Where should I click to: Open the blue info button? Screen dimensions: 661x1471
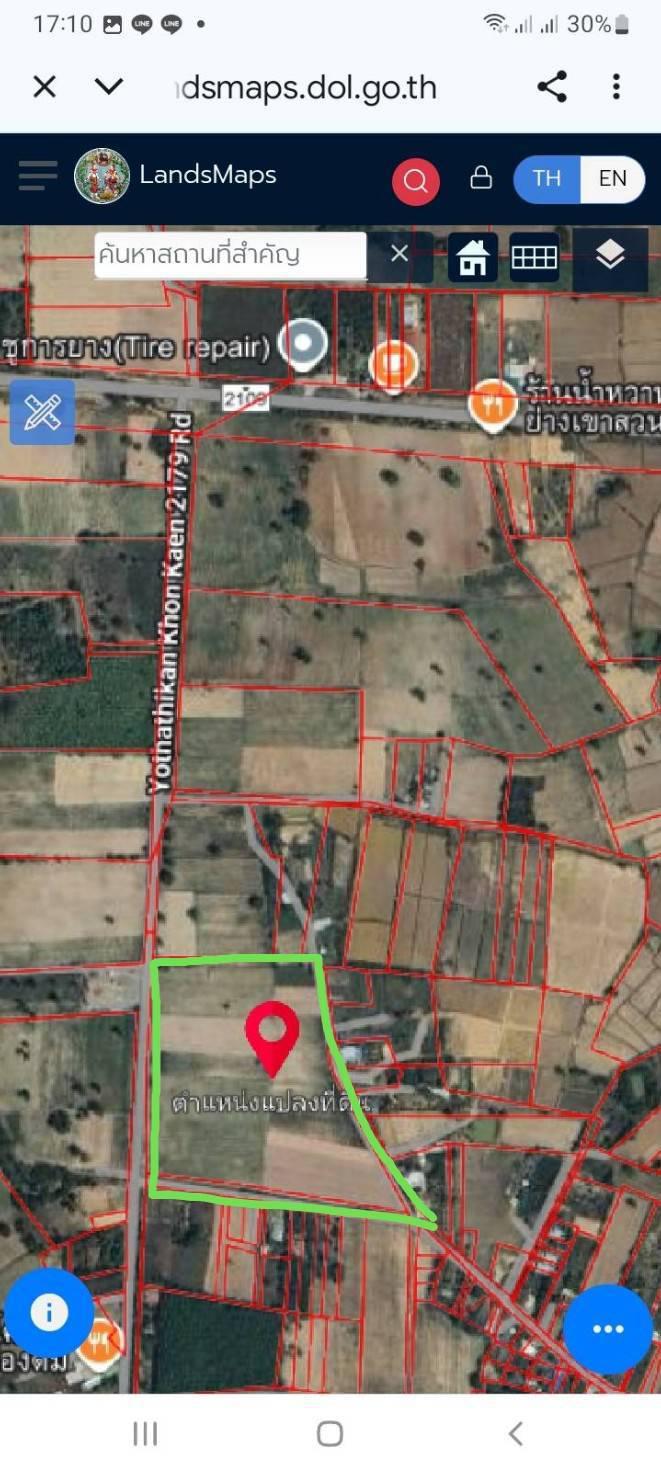coord(49,1312)
